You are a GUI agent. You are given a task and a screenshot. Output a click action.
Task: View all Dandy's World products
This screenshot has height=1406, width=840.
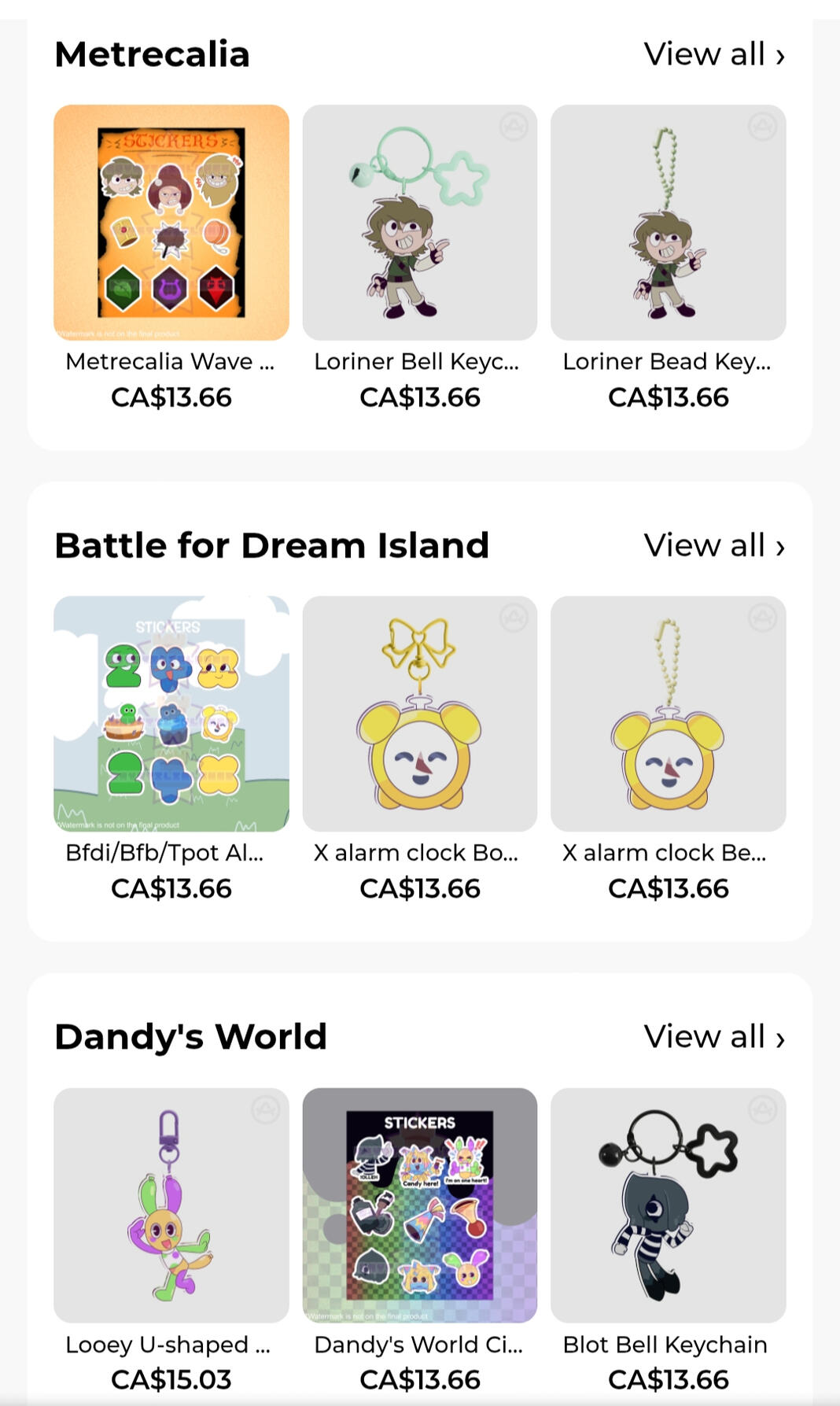(713, 1036)
